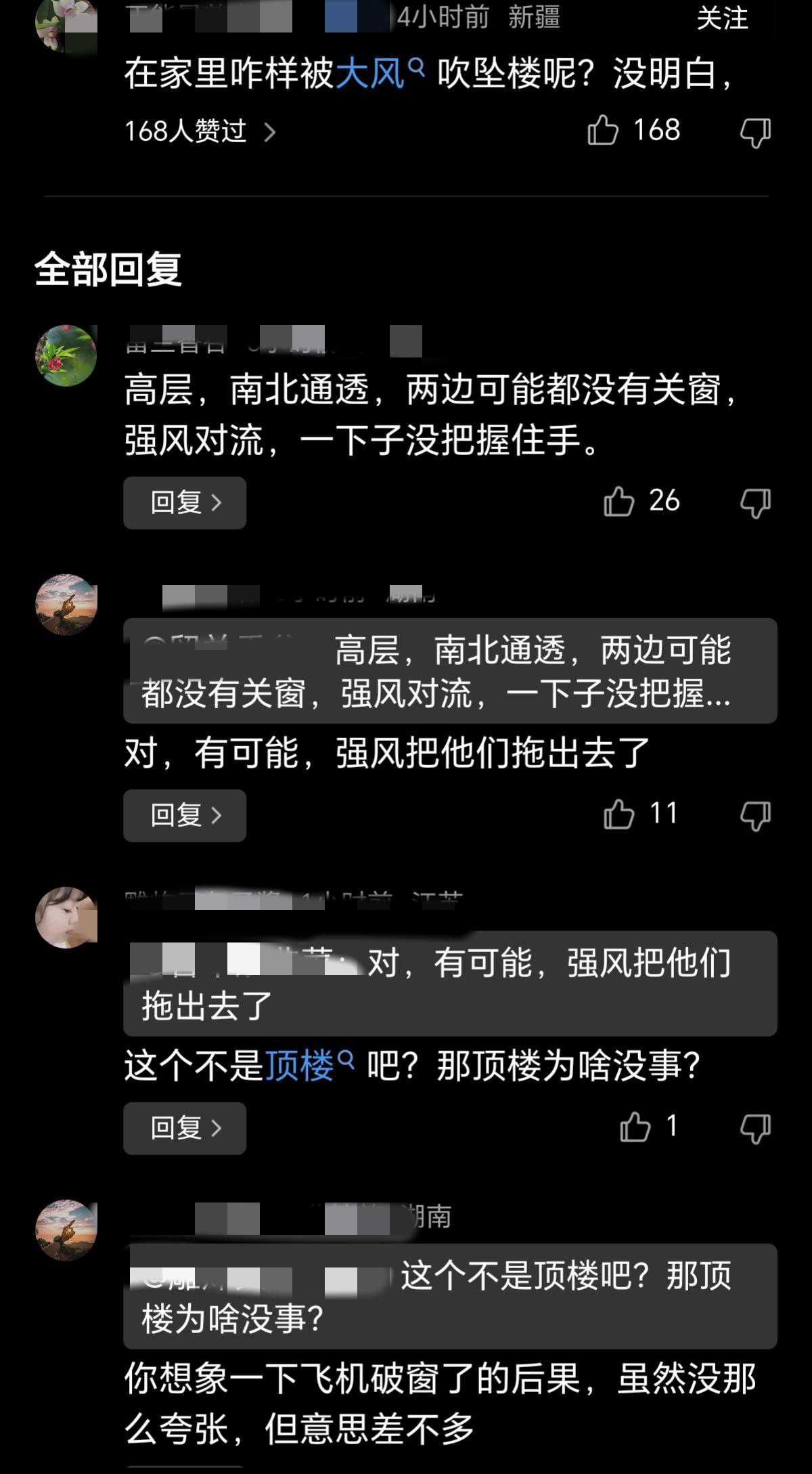Dislike the reply with 1 like
The height and width of the screenshot is (1474, 812).
click(x=755, y=1128)
